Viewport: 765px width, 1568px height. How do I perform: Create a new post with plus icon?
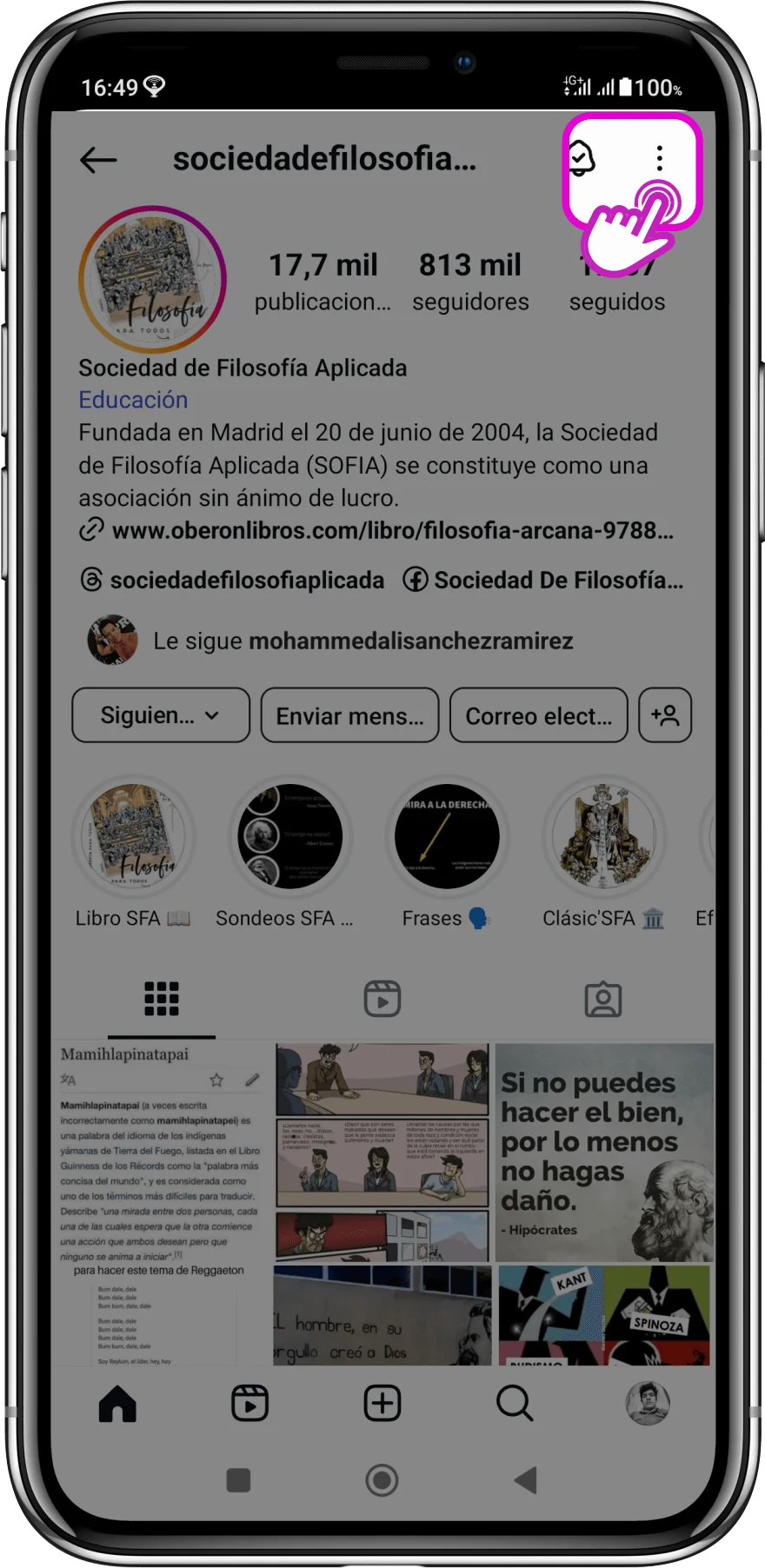coord(382,1404)
